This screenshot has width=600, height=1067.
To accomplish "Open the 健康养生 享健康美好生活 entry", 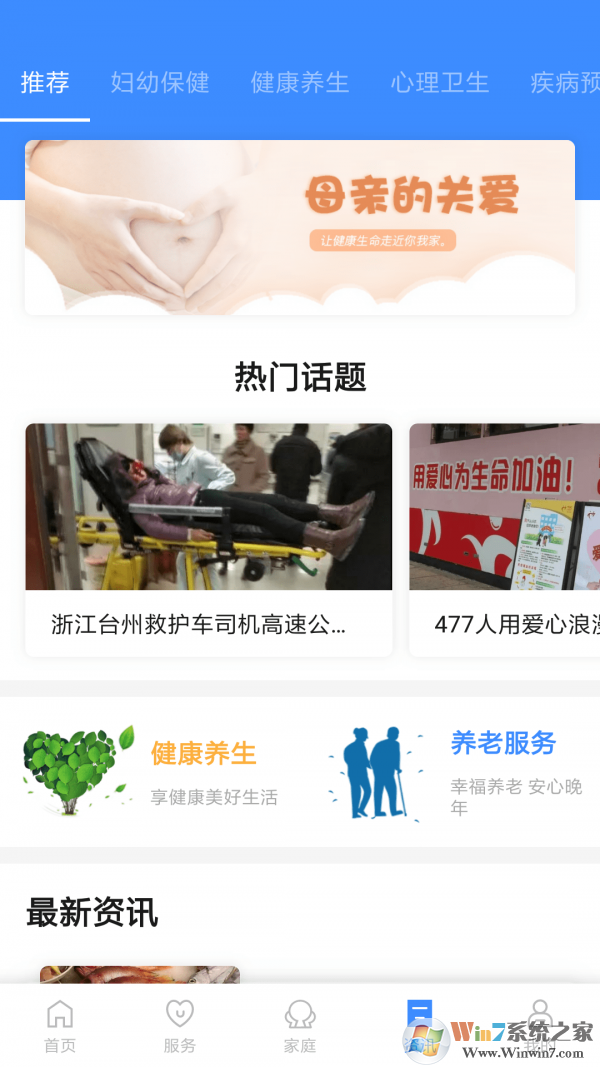I will 150,772.
